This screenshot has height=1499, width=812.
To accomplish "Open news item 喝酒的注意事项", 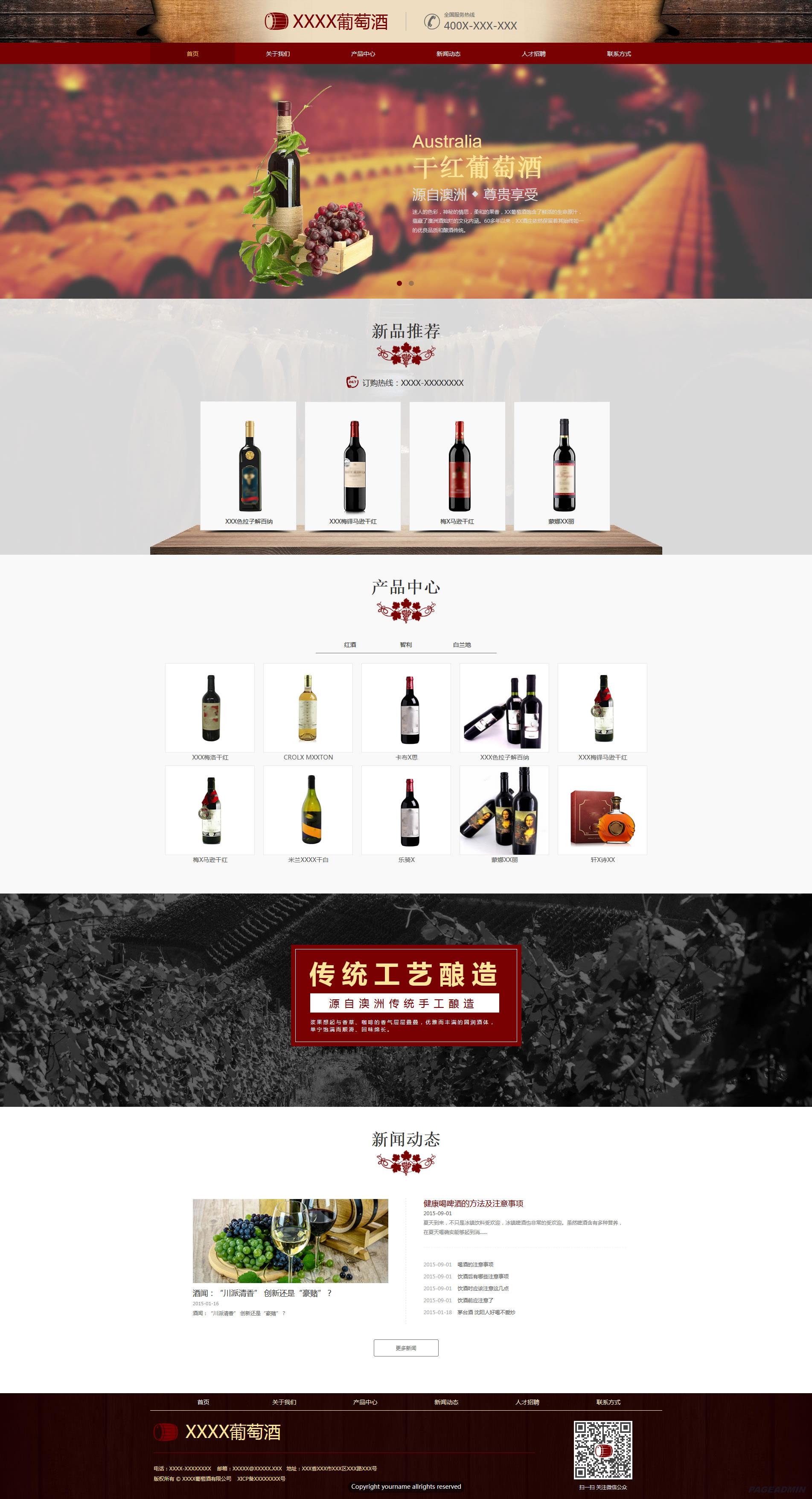I will tap(476, 1264).
